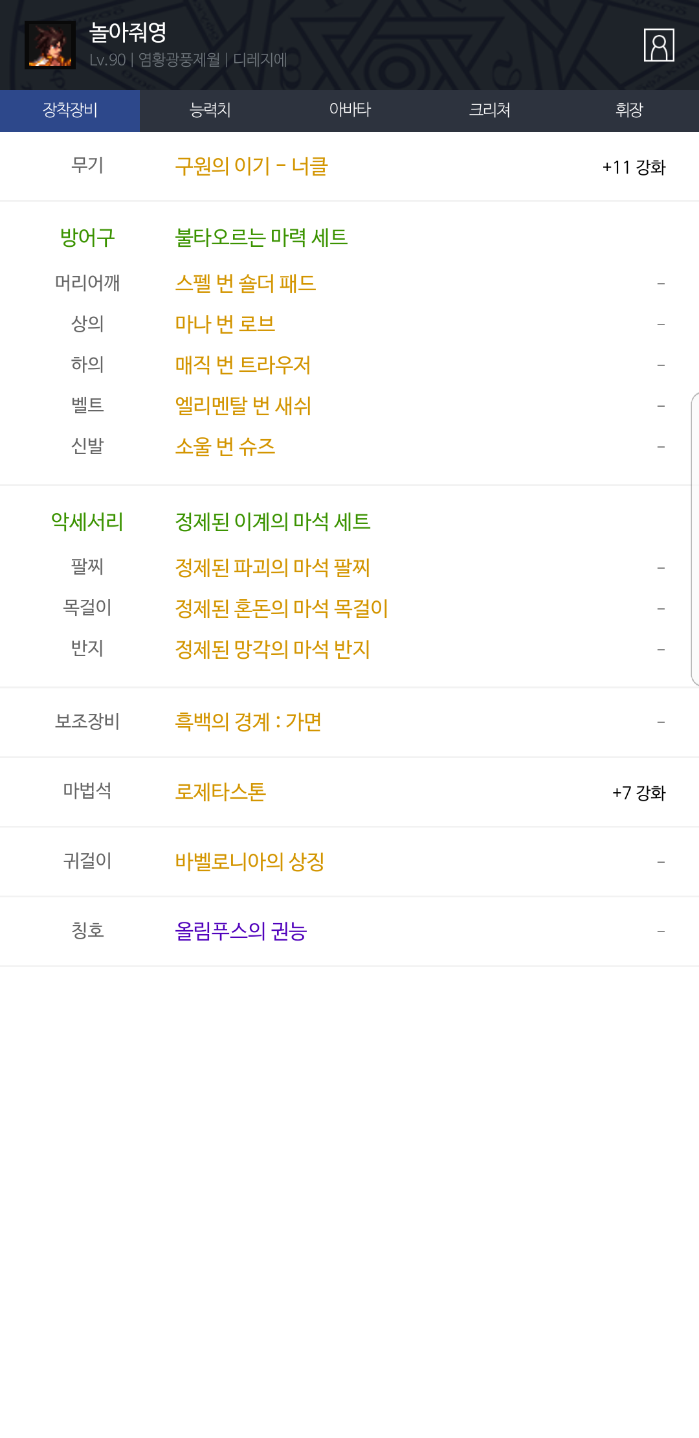Viewport: 699px width, 1438px height.
Task: Switch to the 능력치 tab
Action: pos(210,111)
